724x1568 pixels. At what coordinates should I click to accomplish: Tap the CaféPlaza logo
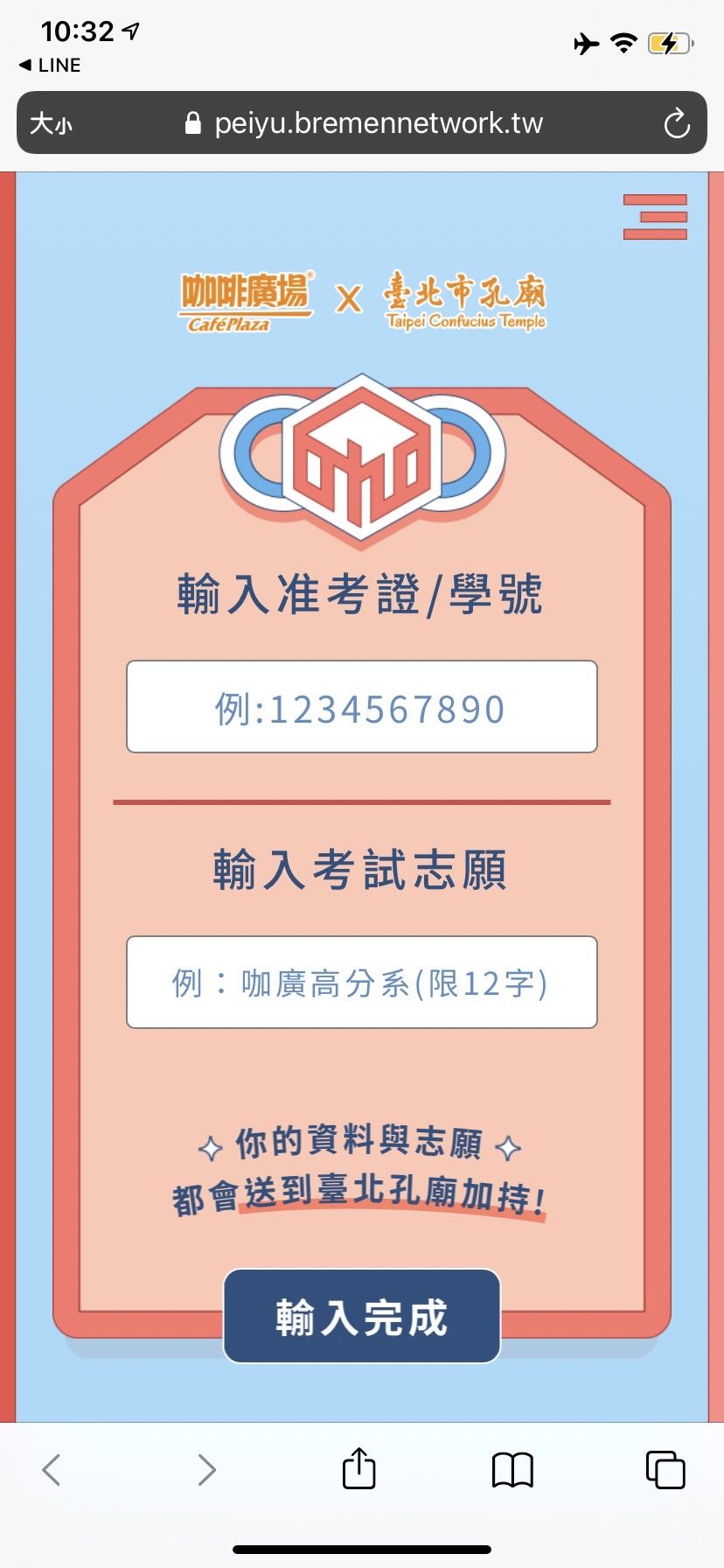(x=246, y=298)
